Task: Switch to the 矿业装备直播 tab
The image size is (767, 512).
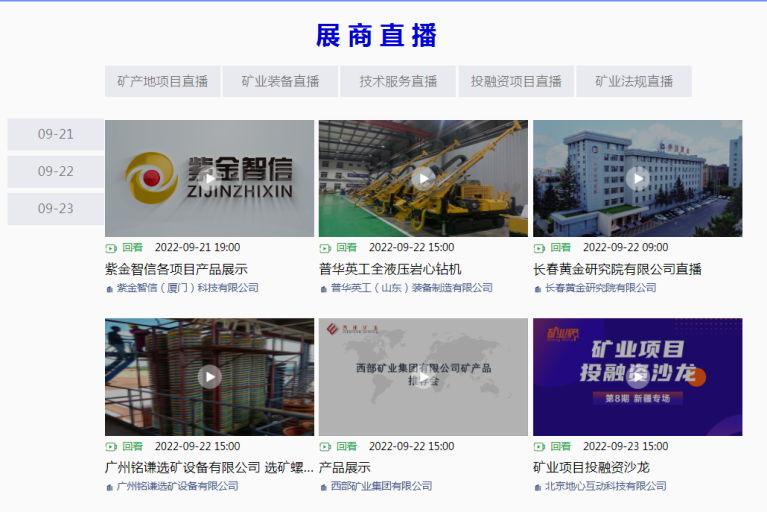Action: [x=280, y=81]
